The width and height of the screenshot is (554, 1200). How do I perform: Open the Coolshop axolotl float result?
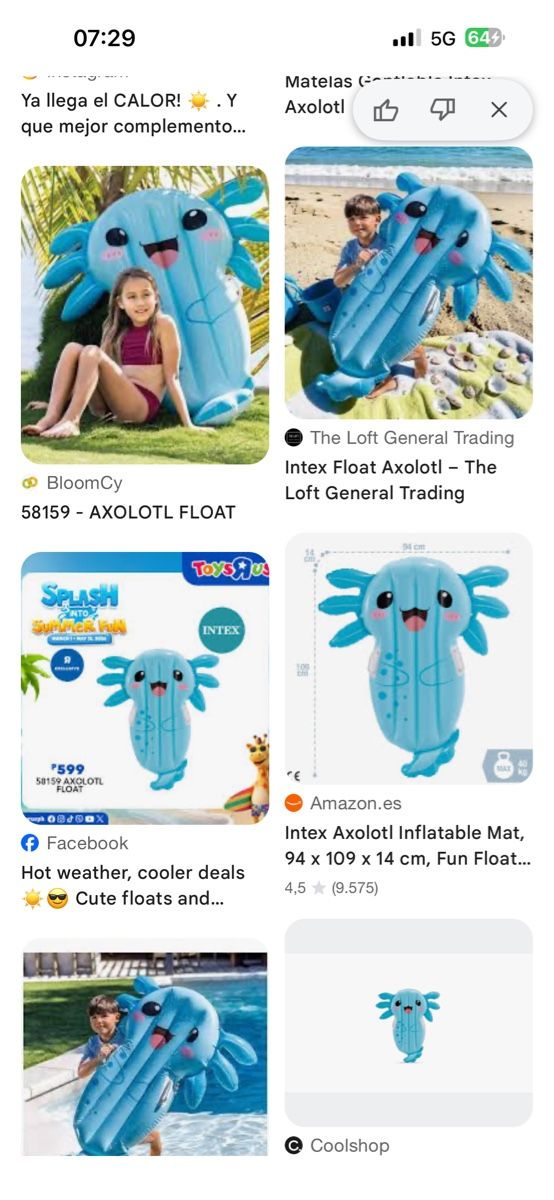pos(409,1023)
